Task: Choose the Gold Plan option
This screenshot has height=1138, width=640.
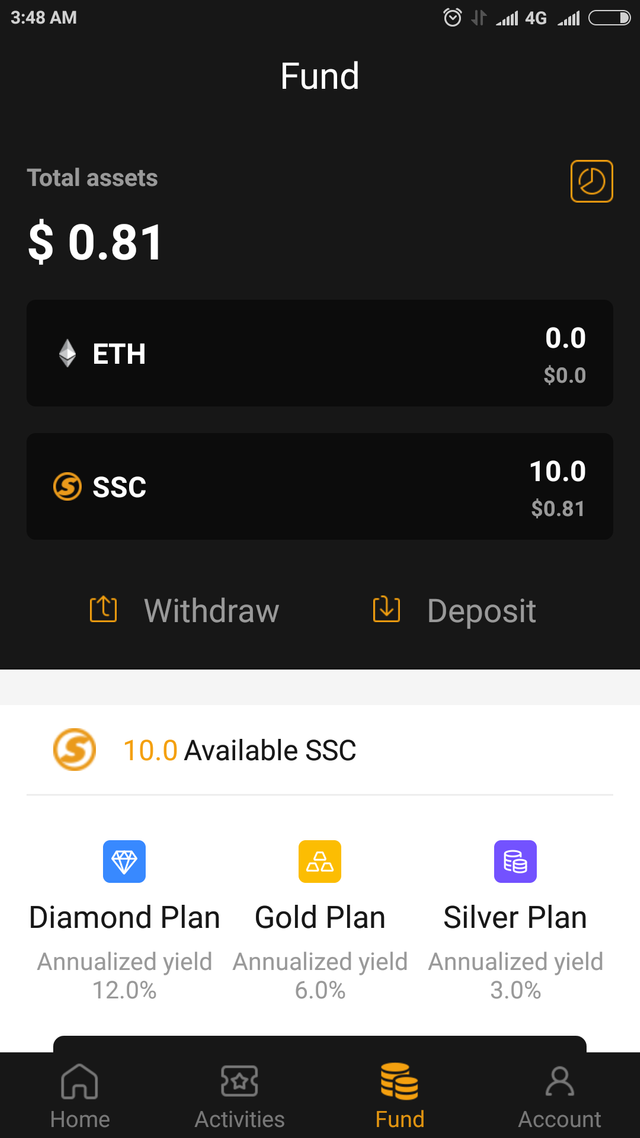Action: [320, 917]
